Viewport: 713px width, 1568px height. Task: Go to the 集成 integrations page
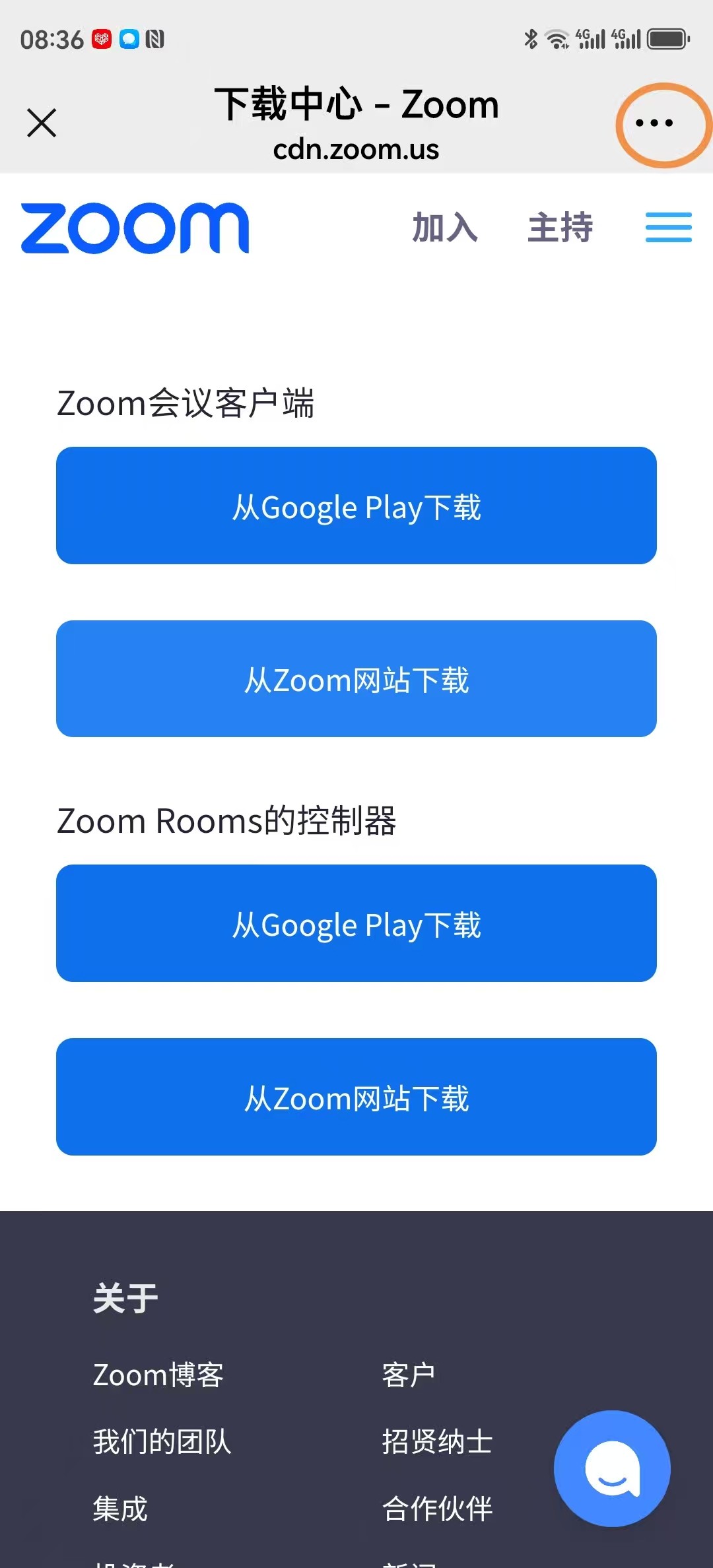pyautogui.click(x=120, y=1509)
